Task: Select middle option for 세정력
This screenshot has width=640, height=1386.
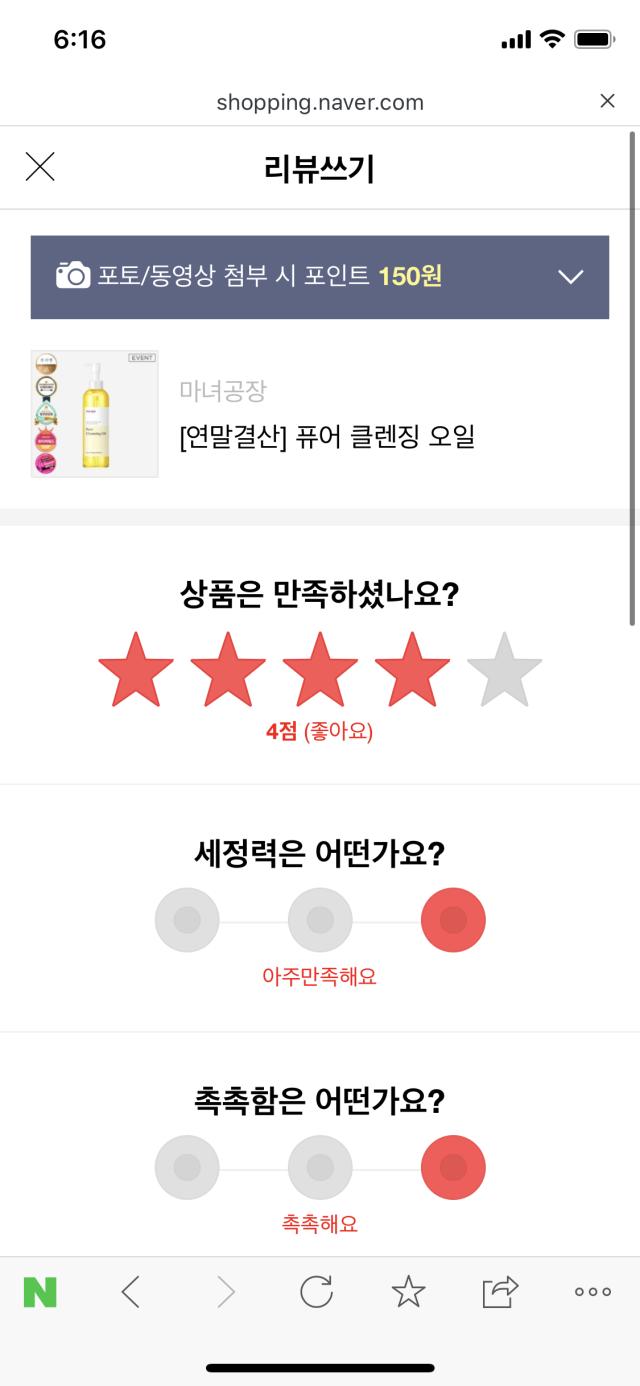Action: (x=320, y=920)
